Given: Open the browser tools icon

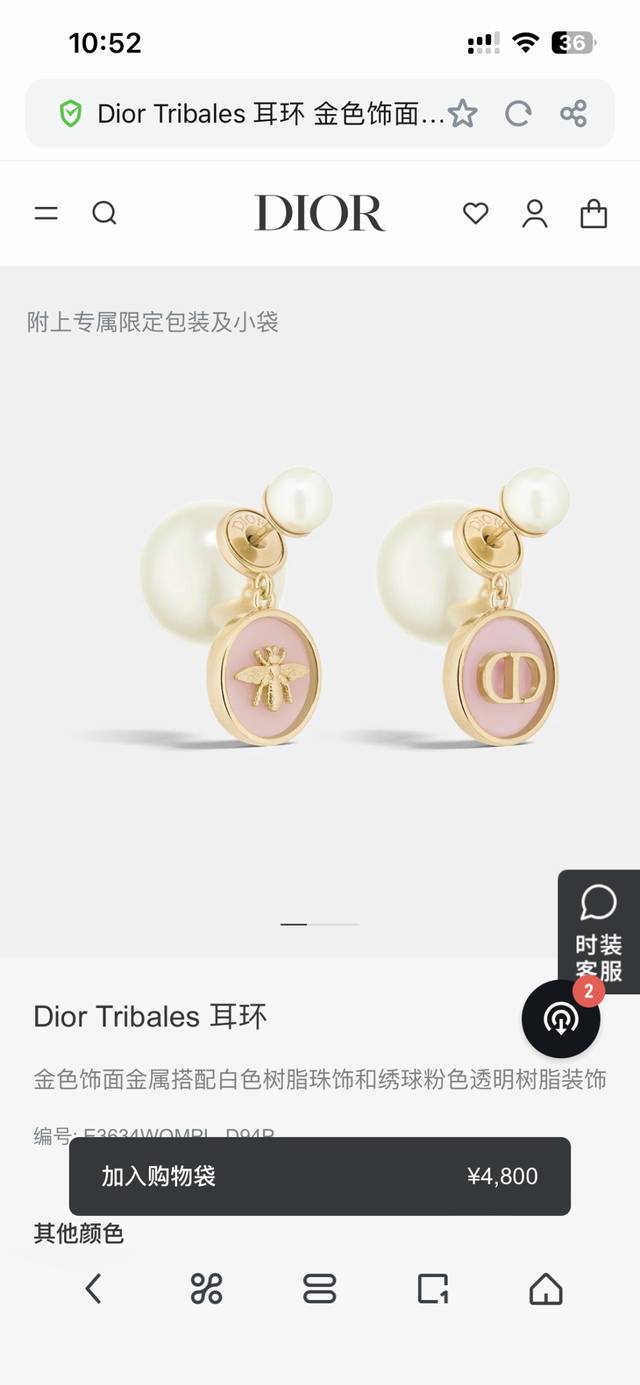Looking at the screenshot, I should coord(433,1289).
